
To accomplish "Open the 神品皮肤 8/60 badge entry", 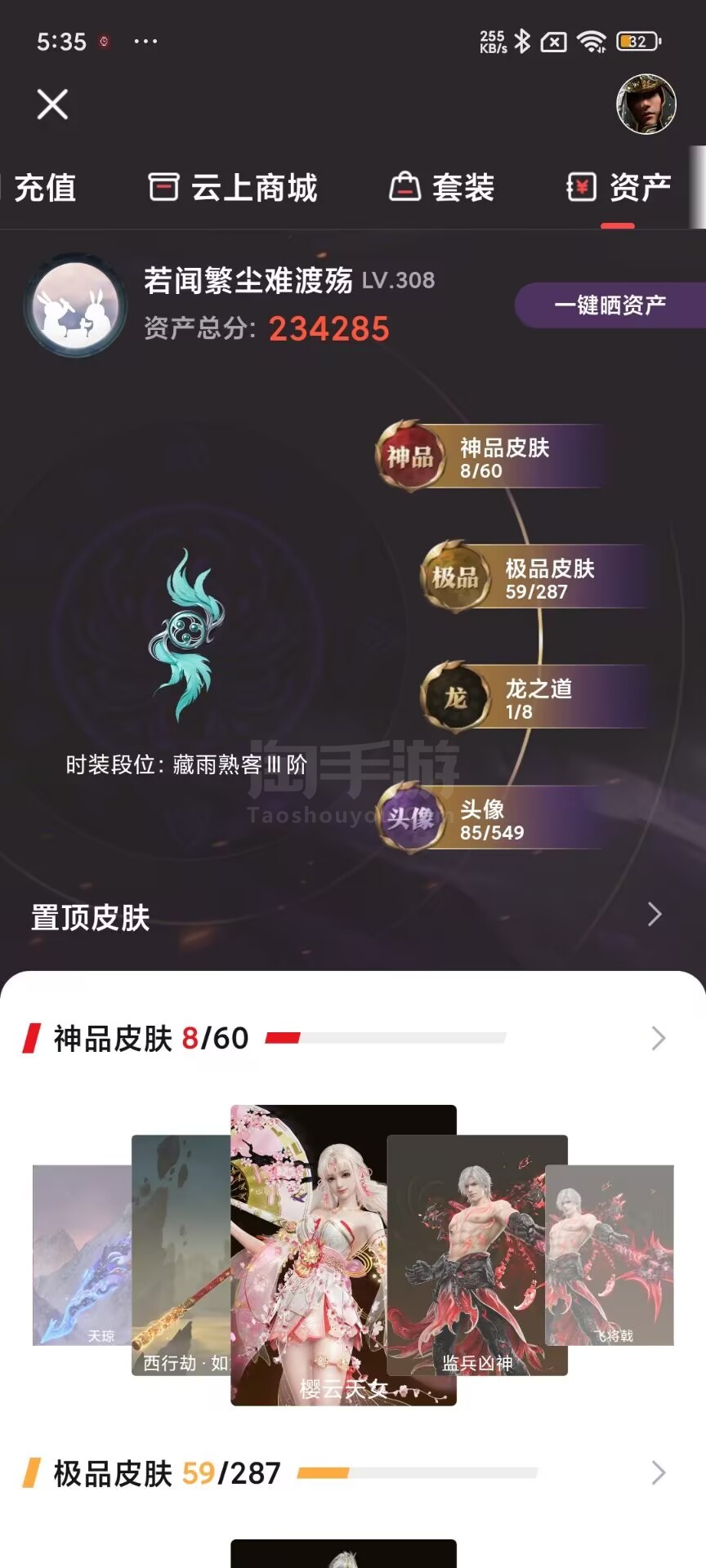I will pos(490,457).
